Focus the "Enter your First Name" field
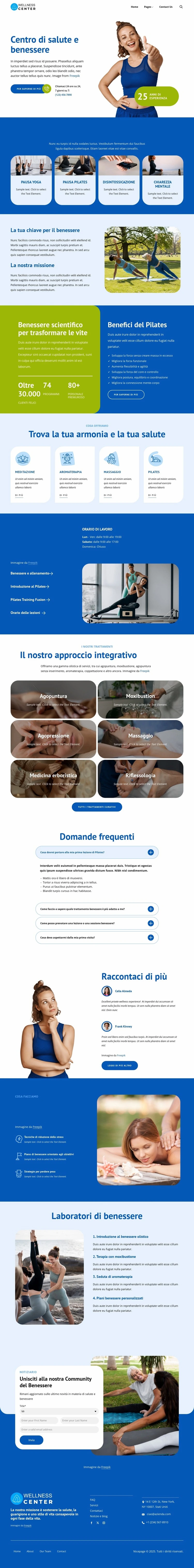 (38, 1420)
